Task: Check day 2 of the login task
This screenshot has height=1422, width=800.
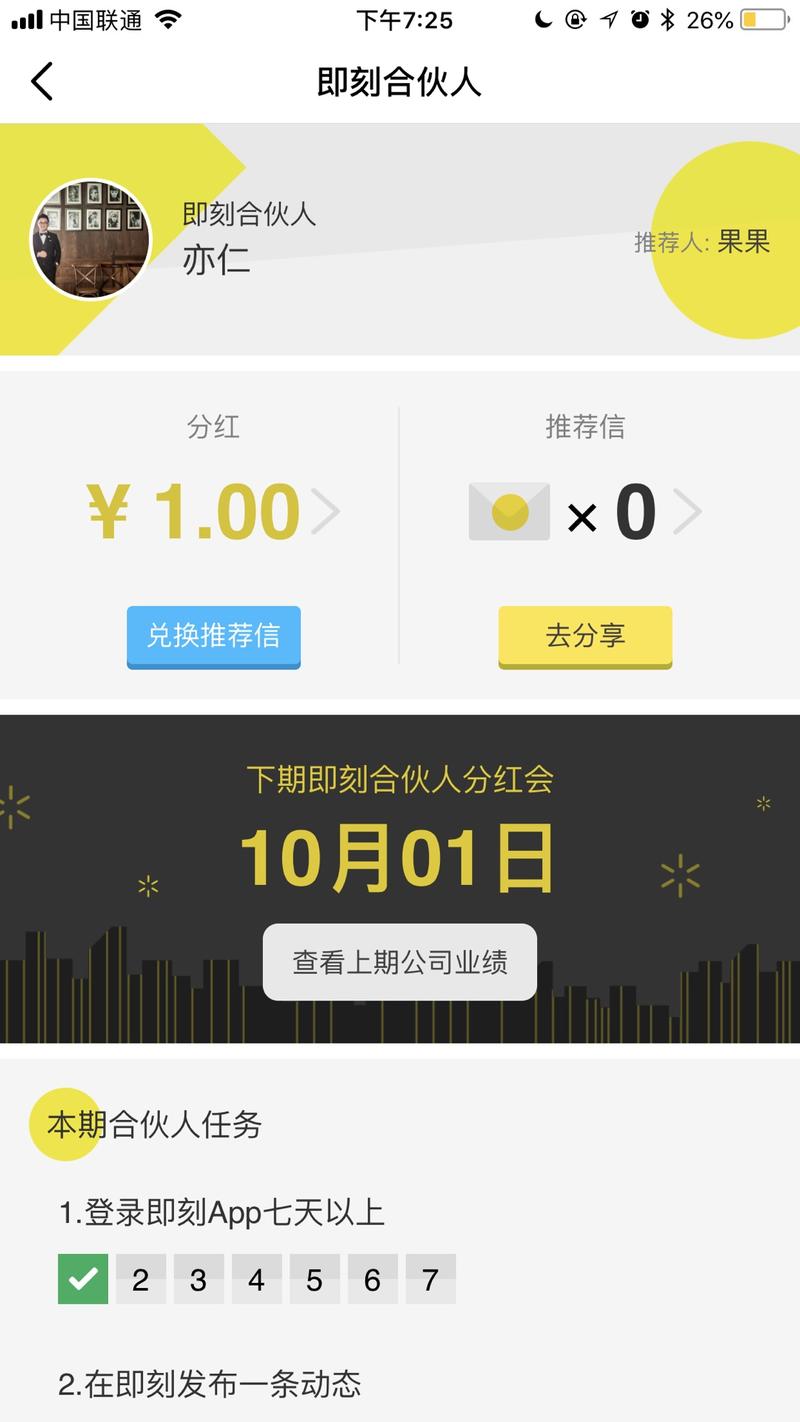Action: tap(140, 1278)
